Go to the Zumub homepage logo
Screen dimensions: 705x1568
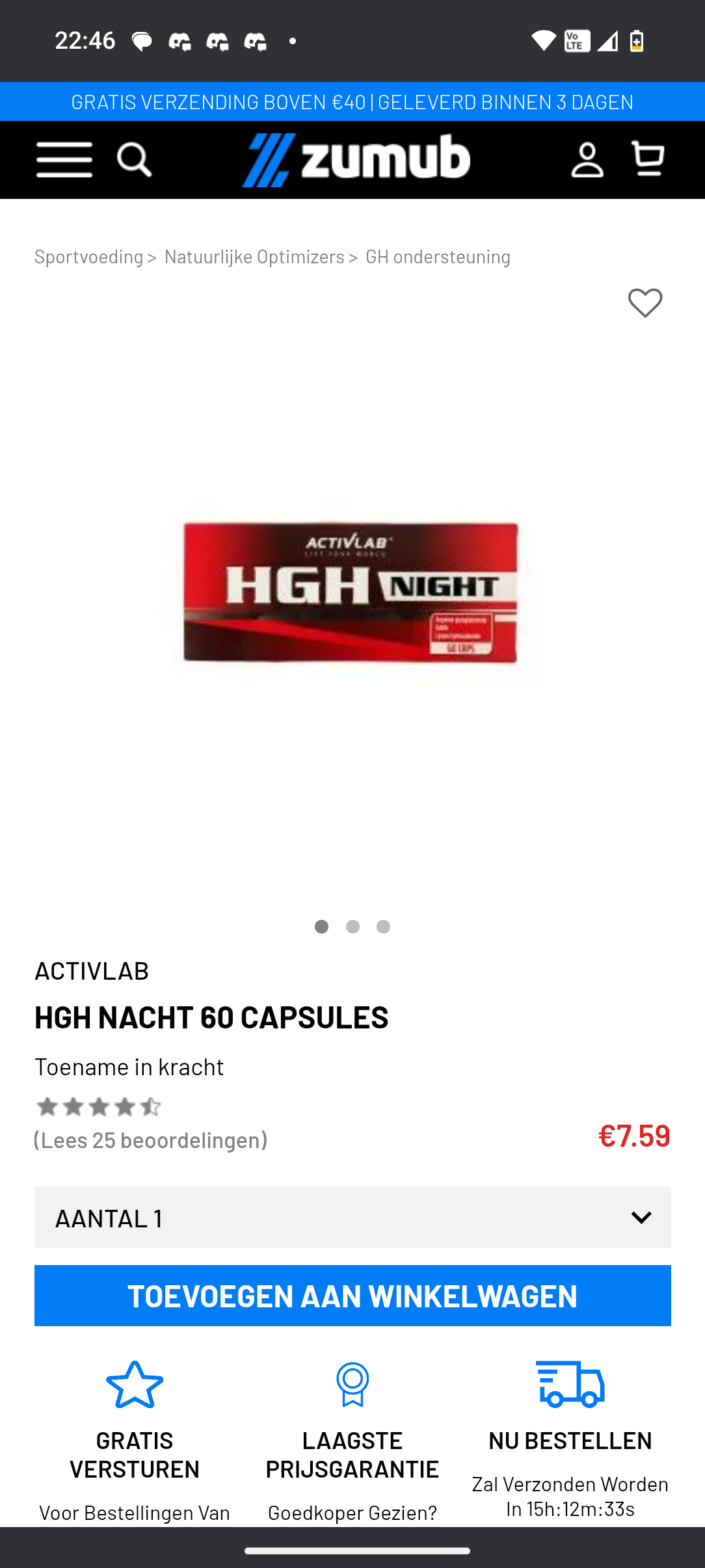356,160
